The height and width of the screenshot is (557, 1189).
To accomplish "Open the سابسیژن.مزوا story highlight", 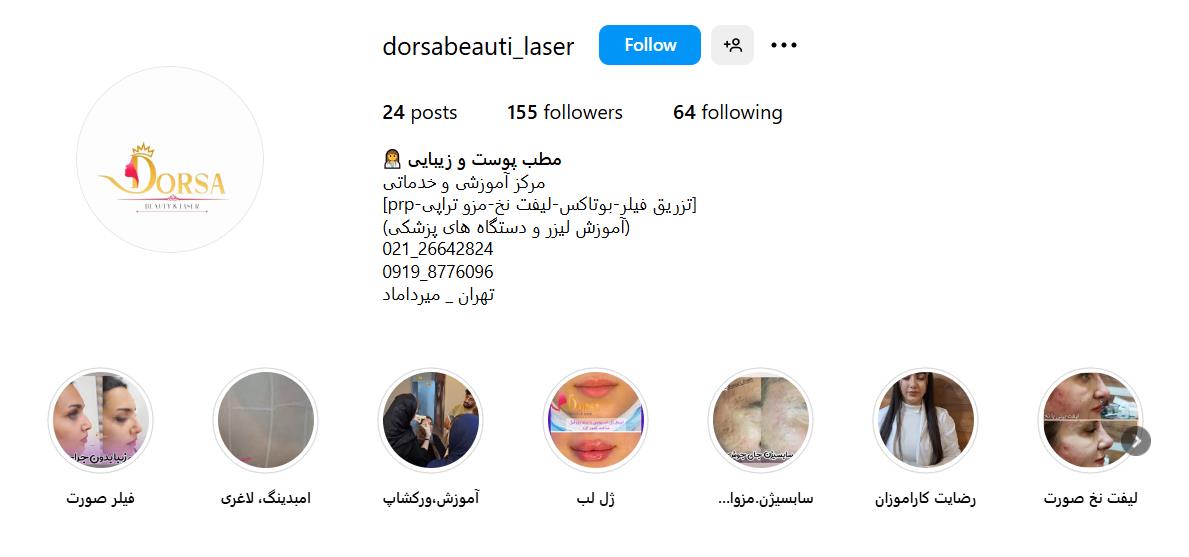I will 761,420.
